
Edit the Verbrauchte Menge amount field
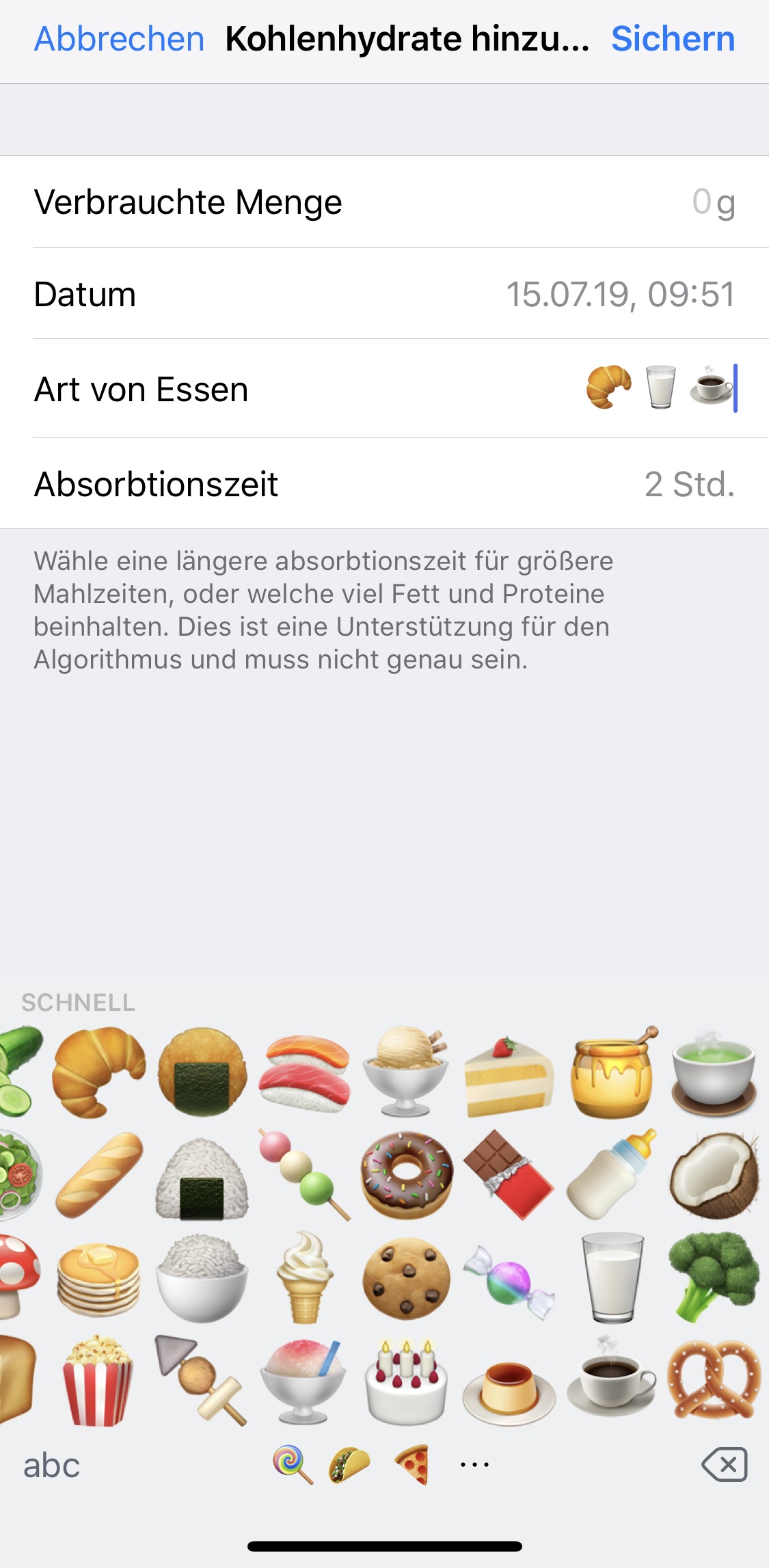384,202
